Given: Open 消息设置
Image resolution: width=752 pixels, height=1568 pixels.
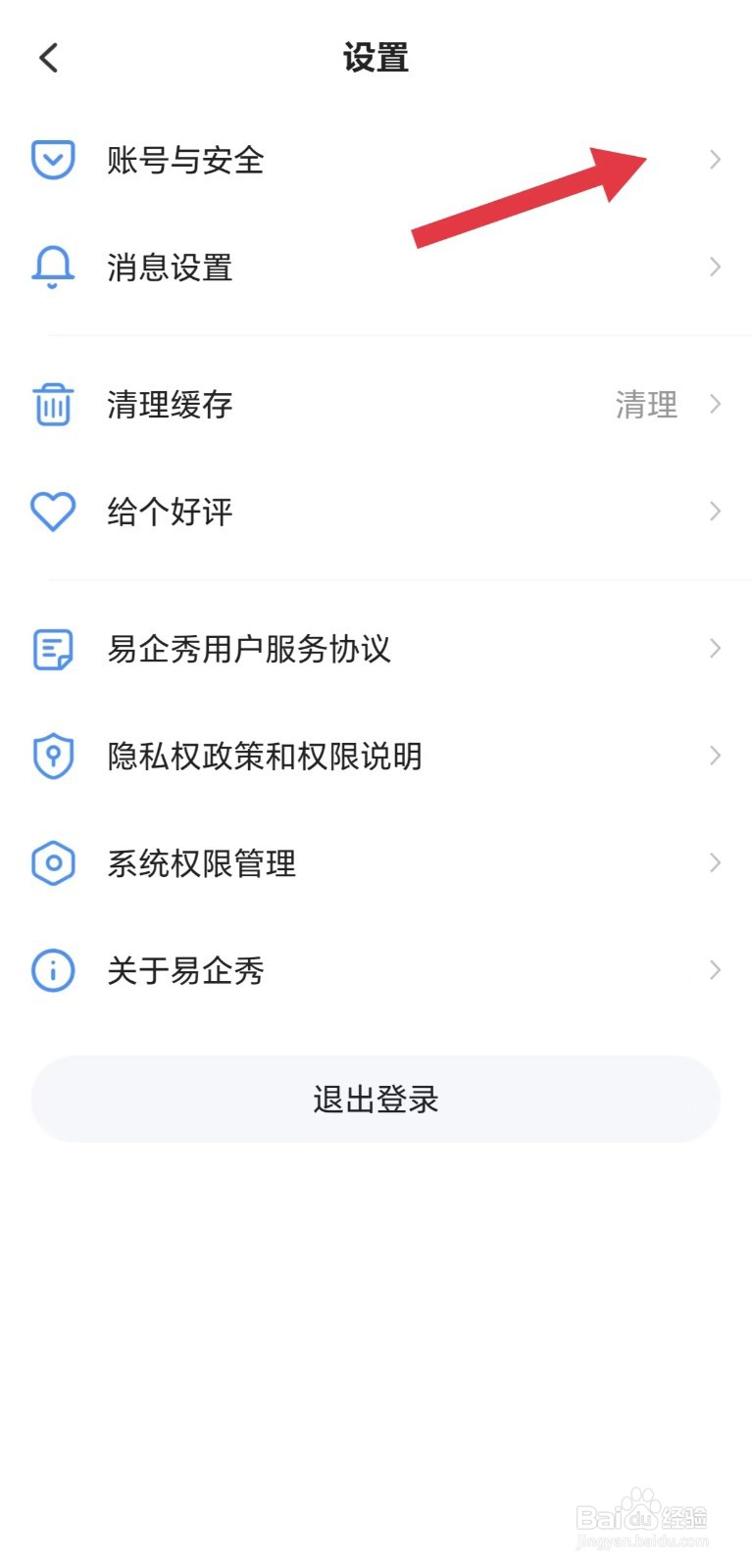Looking at the screenshot, I should pyautogui.click(x=171, y=268).
